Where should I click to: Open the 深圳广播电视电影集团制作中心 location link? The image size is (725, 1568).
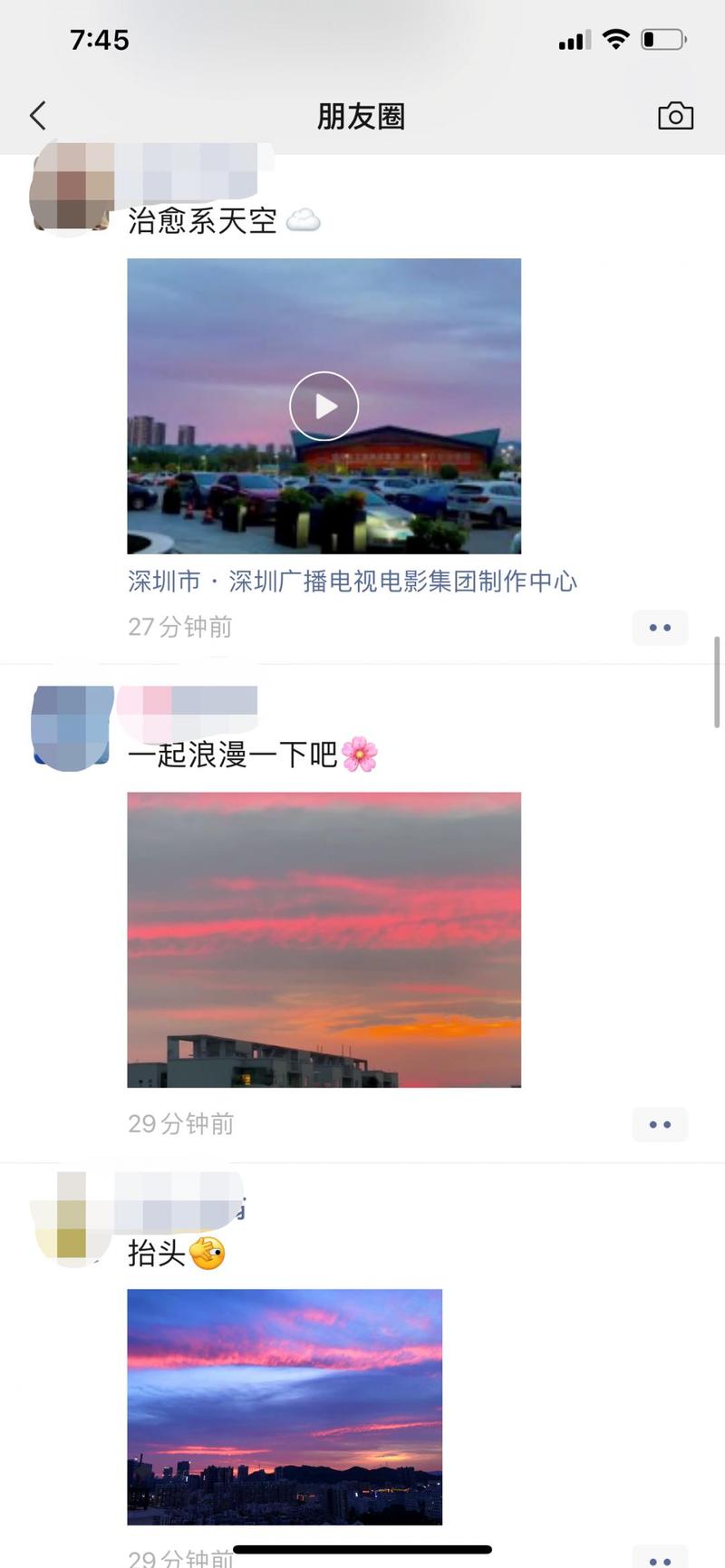[x=352, y=582]
